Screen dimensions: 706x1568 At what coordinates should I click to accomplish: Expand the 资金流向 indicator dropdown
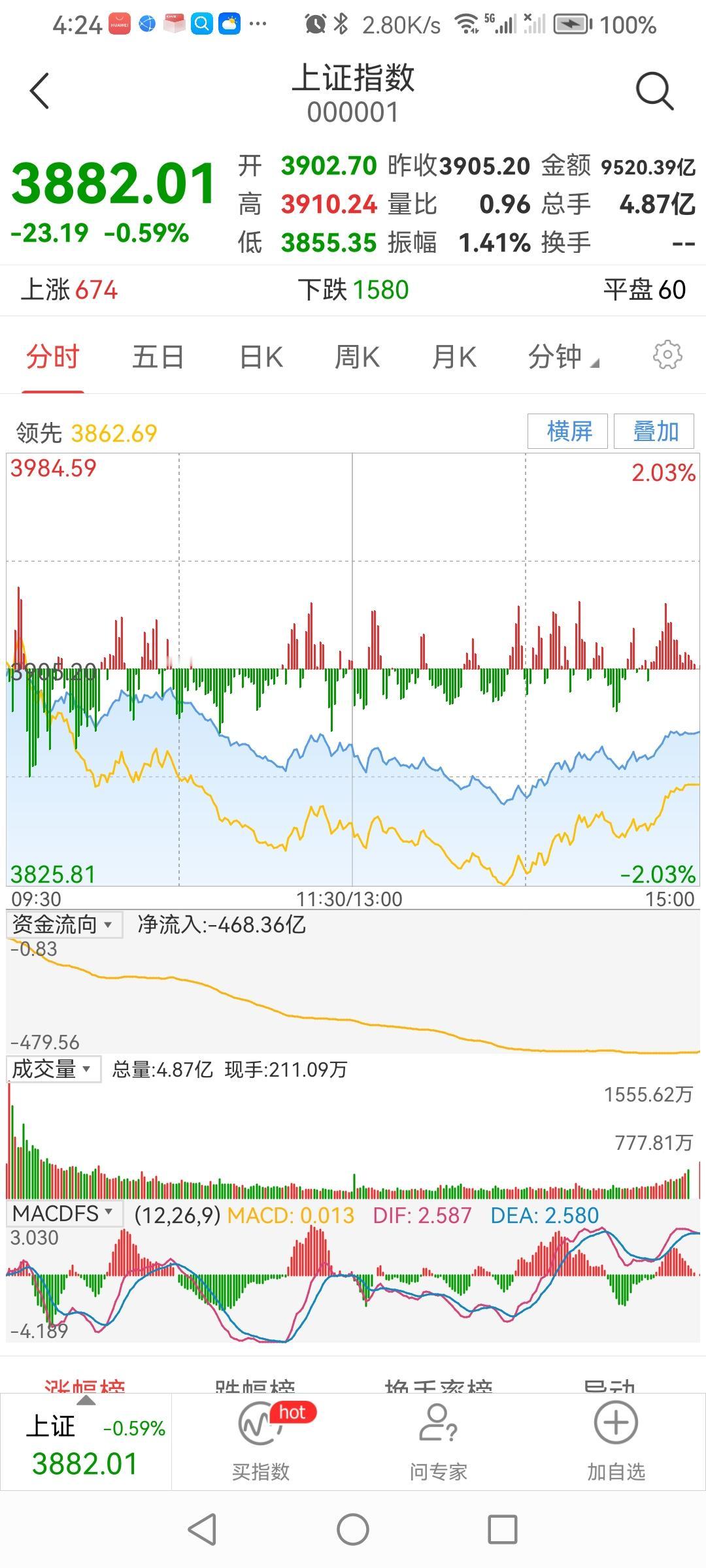tap(63, 924)
